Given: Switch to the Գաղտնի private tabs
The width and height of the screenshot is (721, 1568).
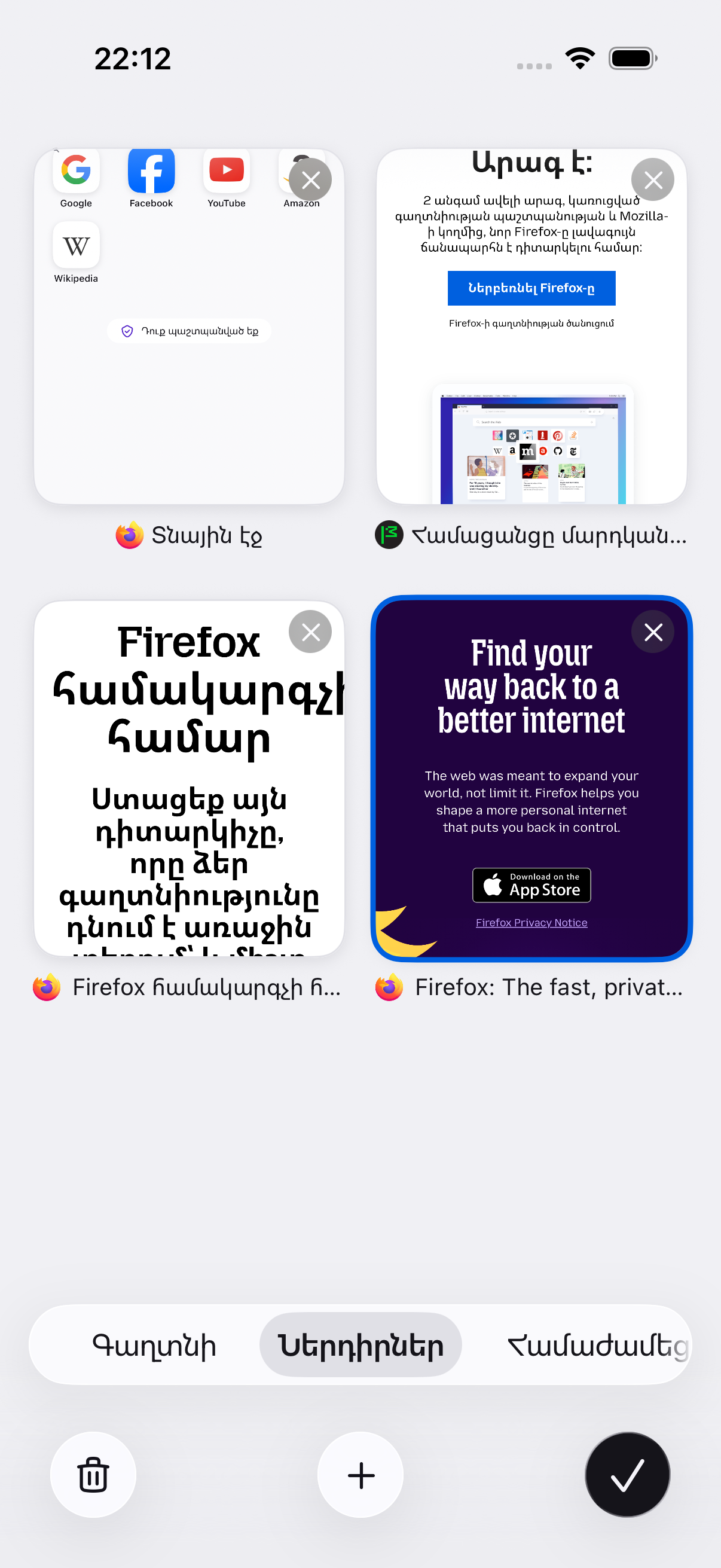Looking at the screenshot, I should pos(154,1345).
